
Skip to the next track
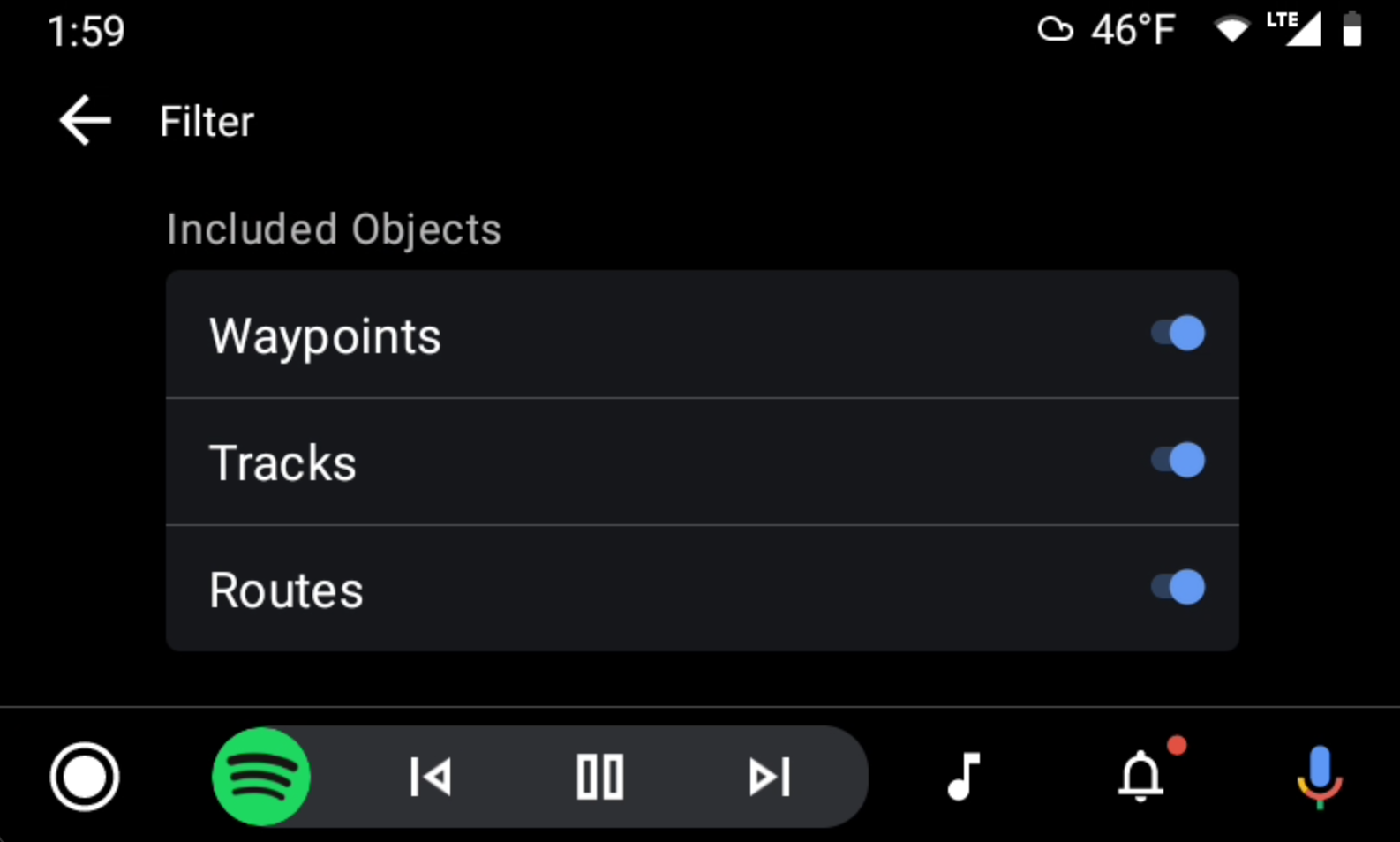pyautogui.click(x=769, y=777)
